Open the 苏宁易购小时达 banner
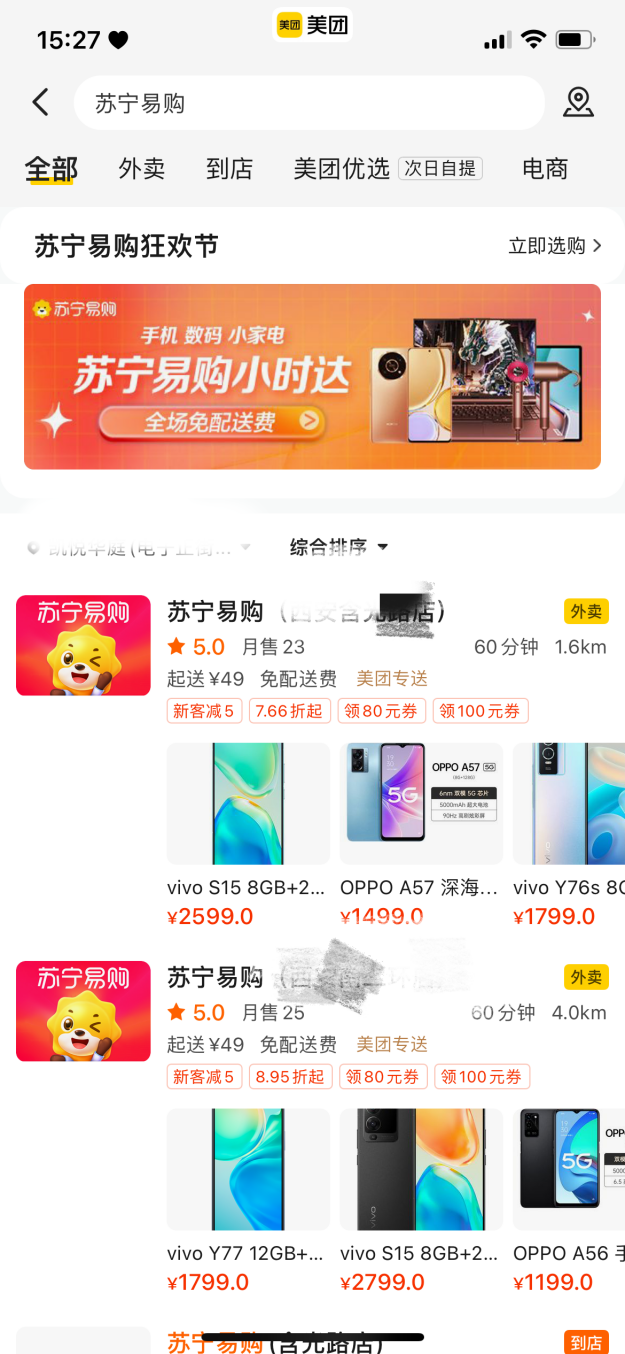Viewport: 625px width, 1354px height. pos(312,377)
